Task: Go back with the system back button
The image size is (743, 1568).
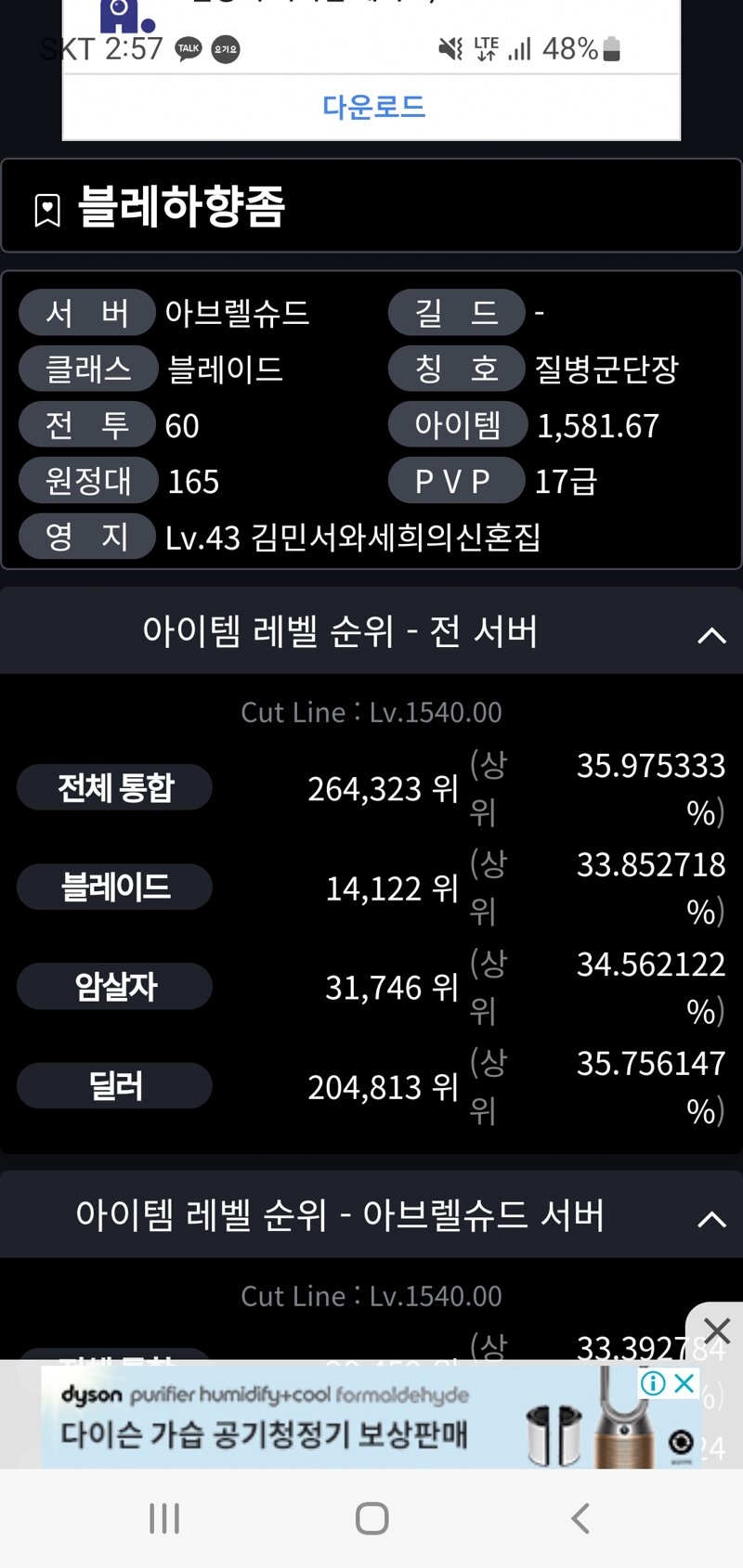Action: [x=580, y=1519]
